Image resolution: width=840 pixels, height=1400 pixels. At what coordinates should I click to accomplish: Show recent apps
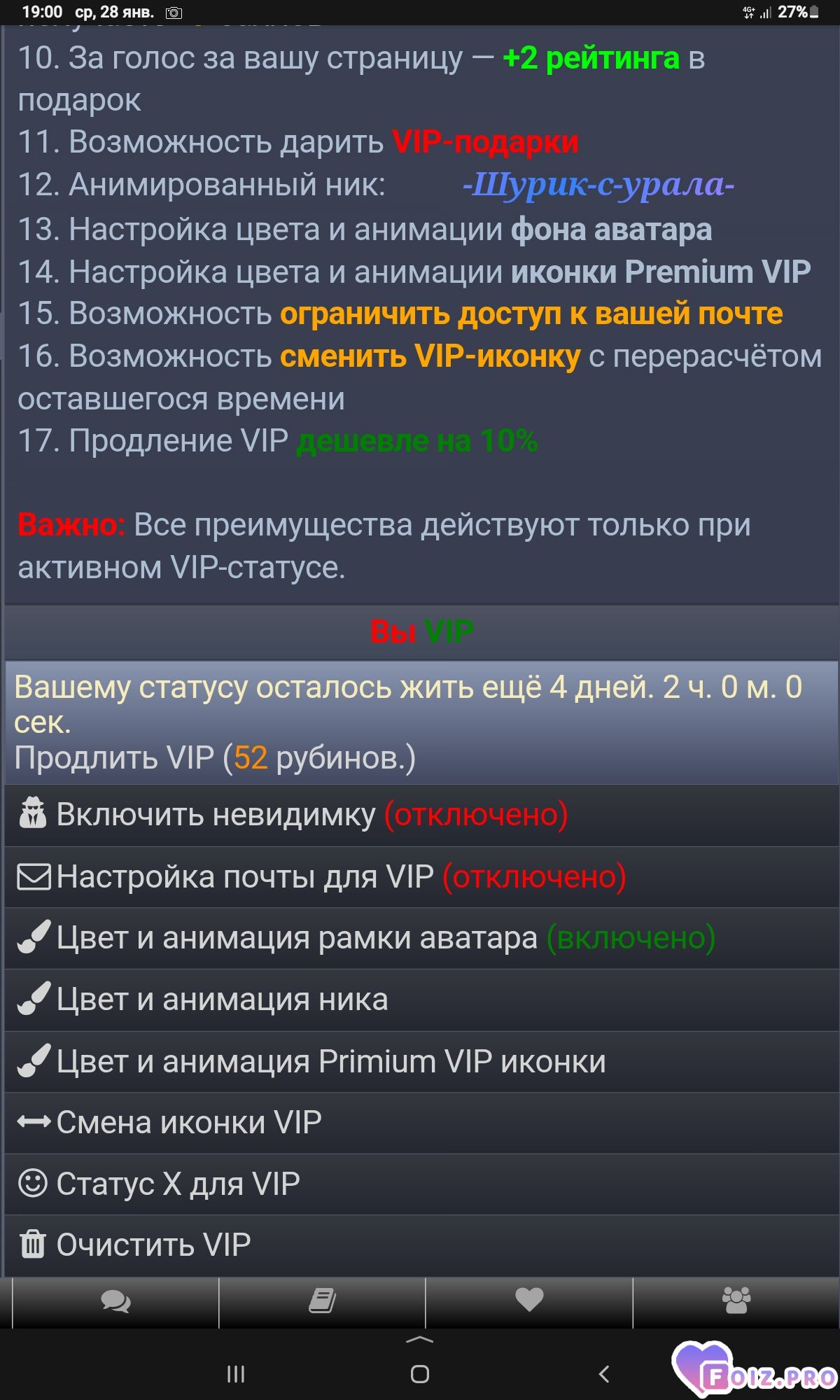coord(236,1374)
